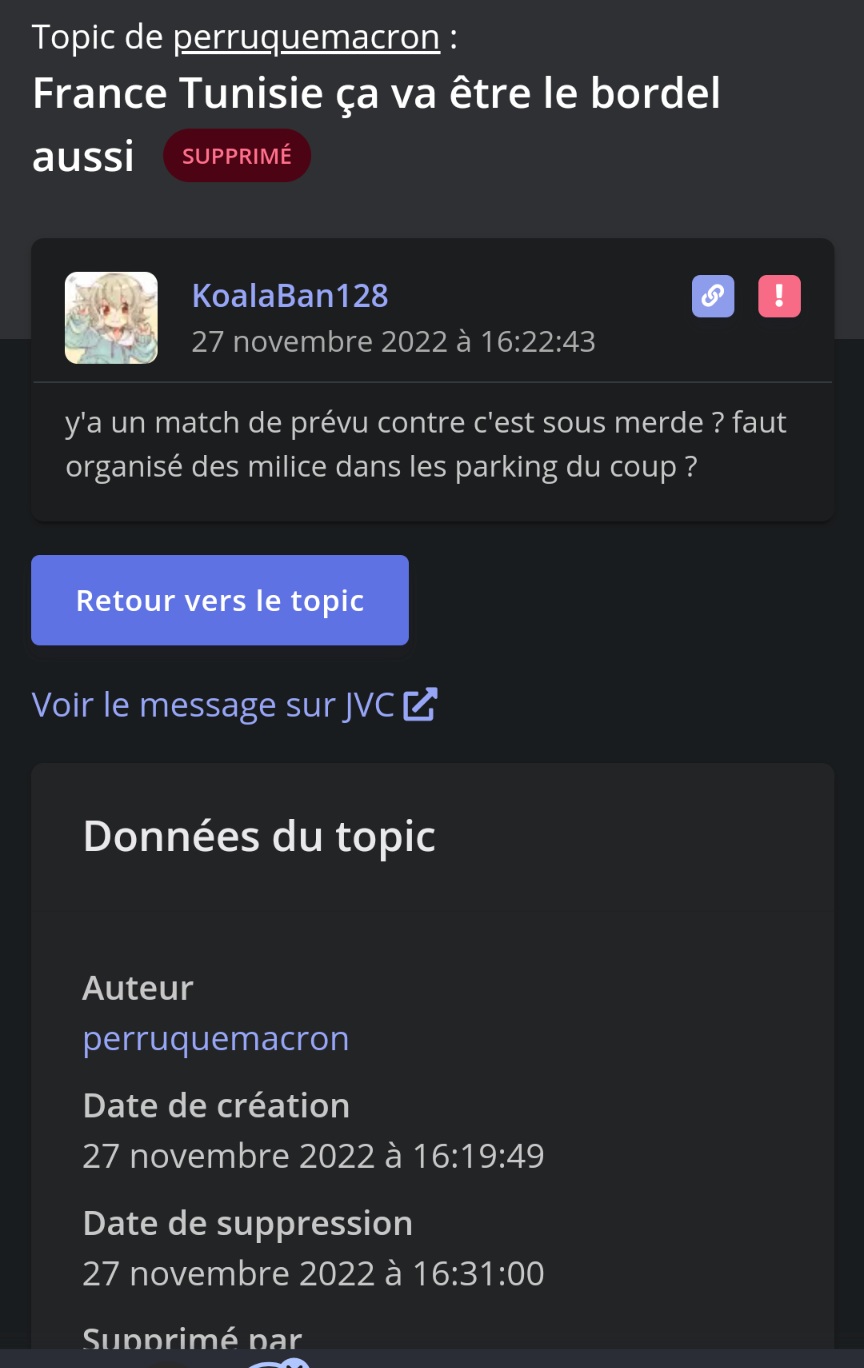Open author perruquemacron under Données du topic
This screenshot has width=864, height=1368.
(216, 1038)
